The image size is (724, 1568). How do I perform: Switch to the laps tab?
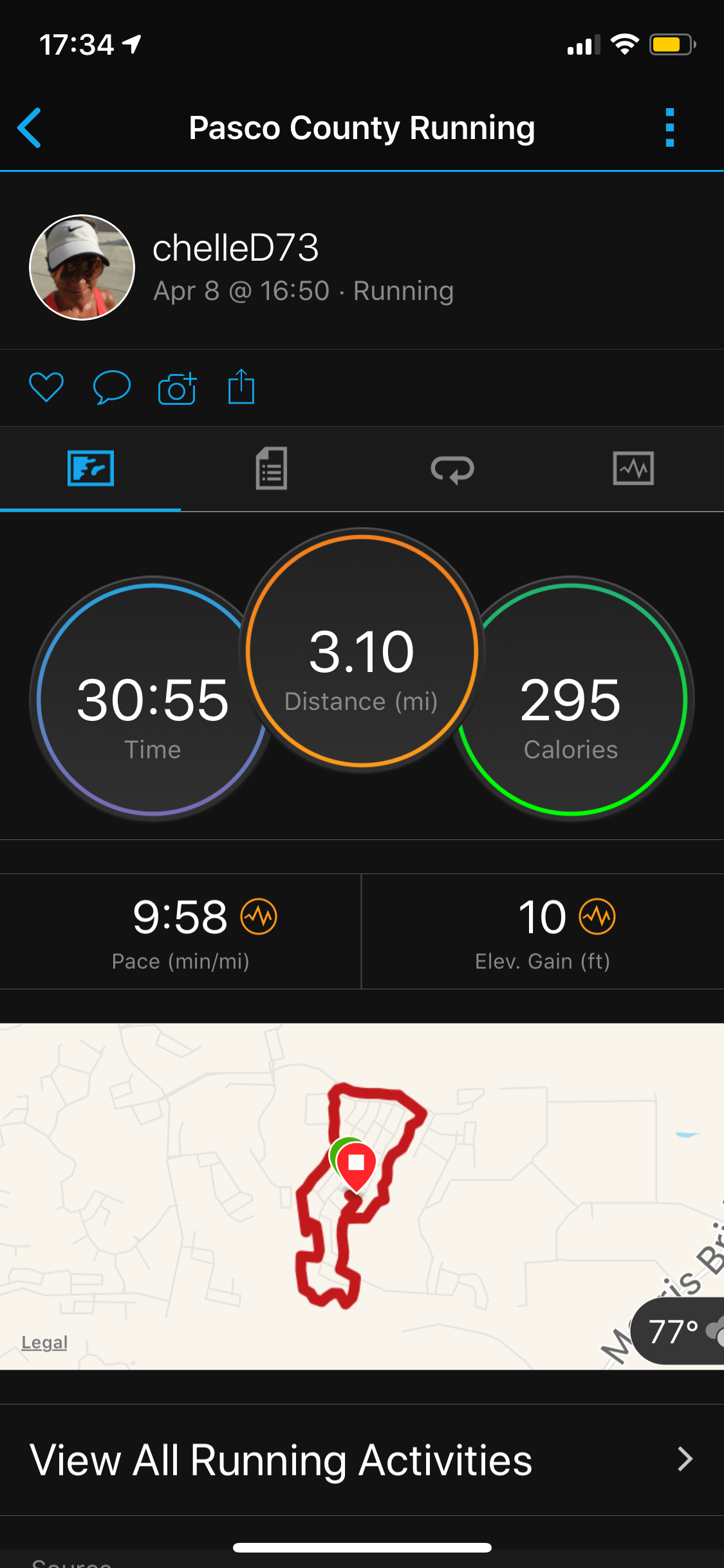(x=452, y=469)
